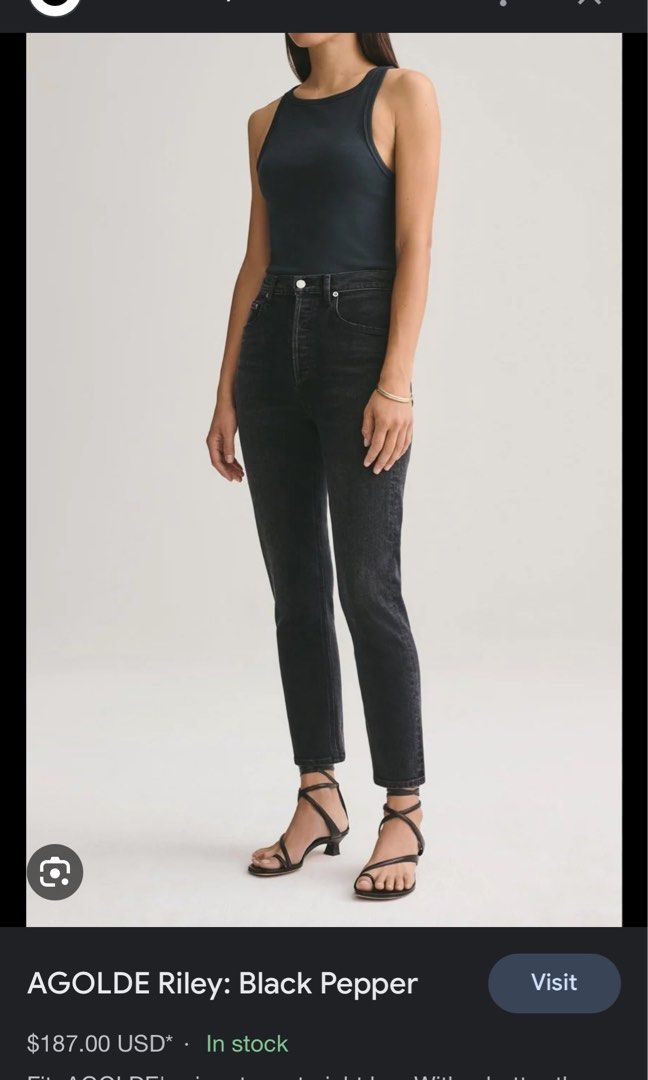Search this image with Lens
648x1080 pixels.
(55, 872)
